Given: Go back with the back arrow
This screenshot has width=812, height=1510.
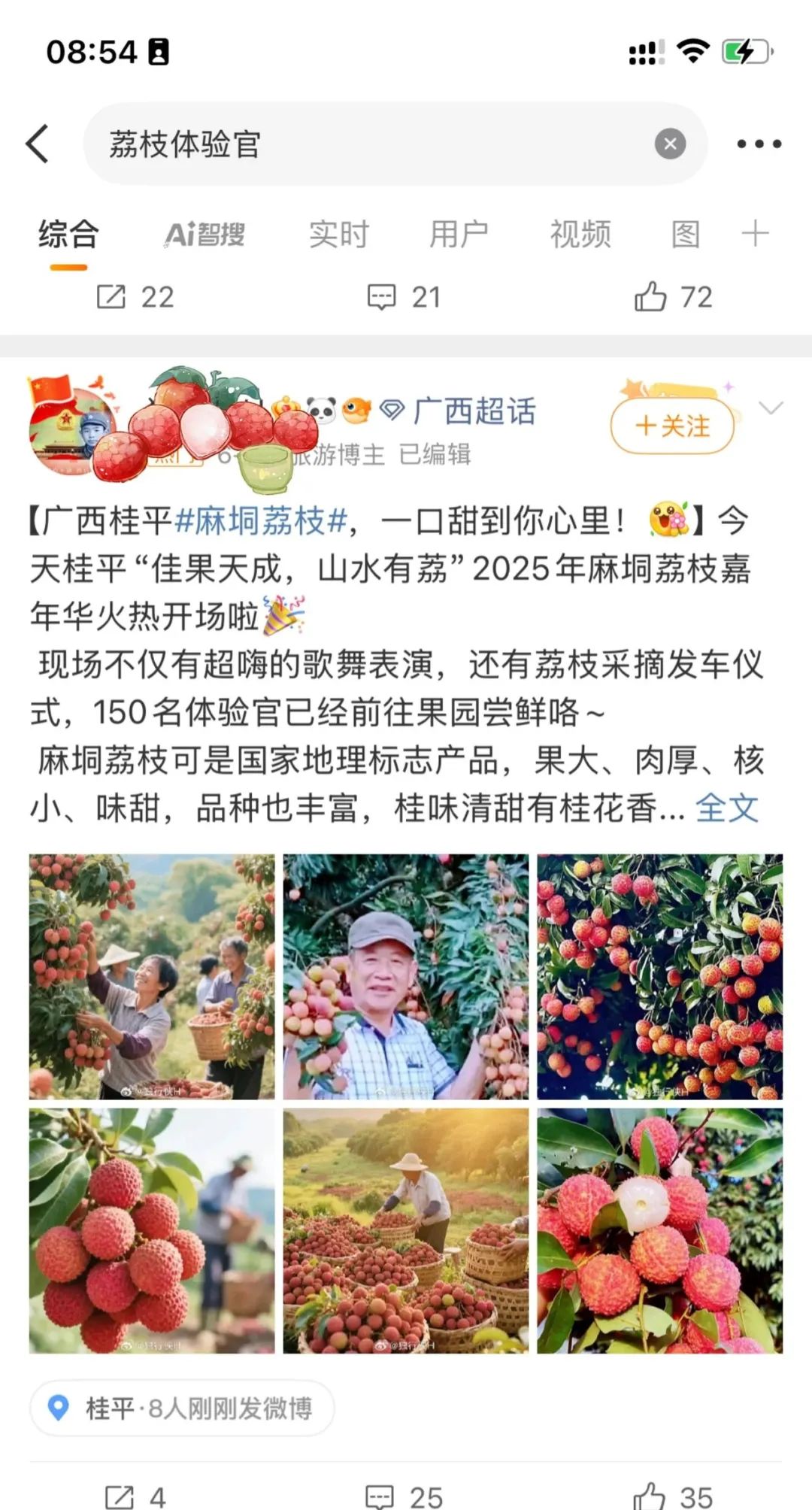Looking at the screenshot, I should click(x=38, y=144).
